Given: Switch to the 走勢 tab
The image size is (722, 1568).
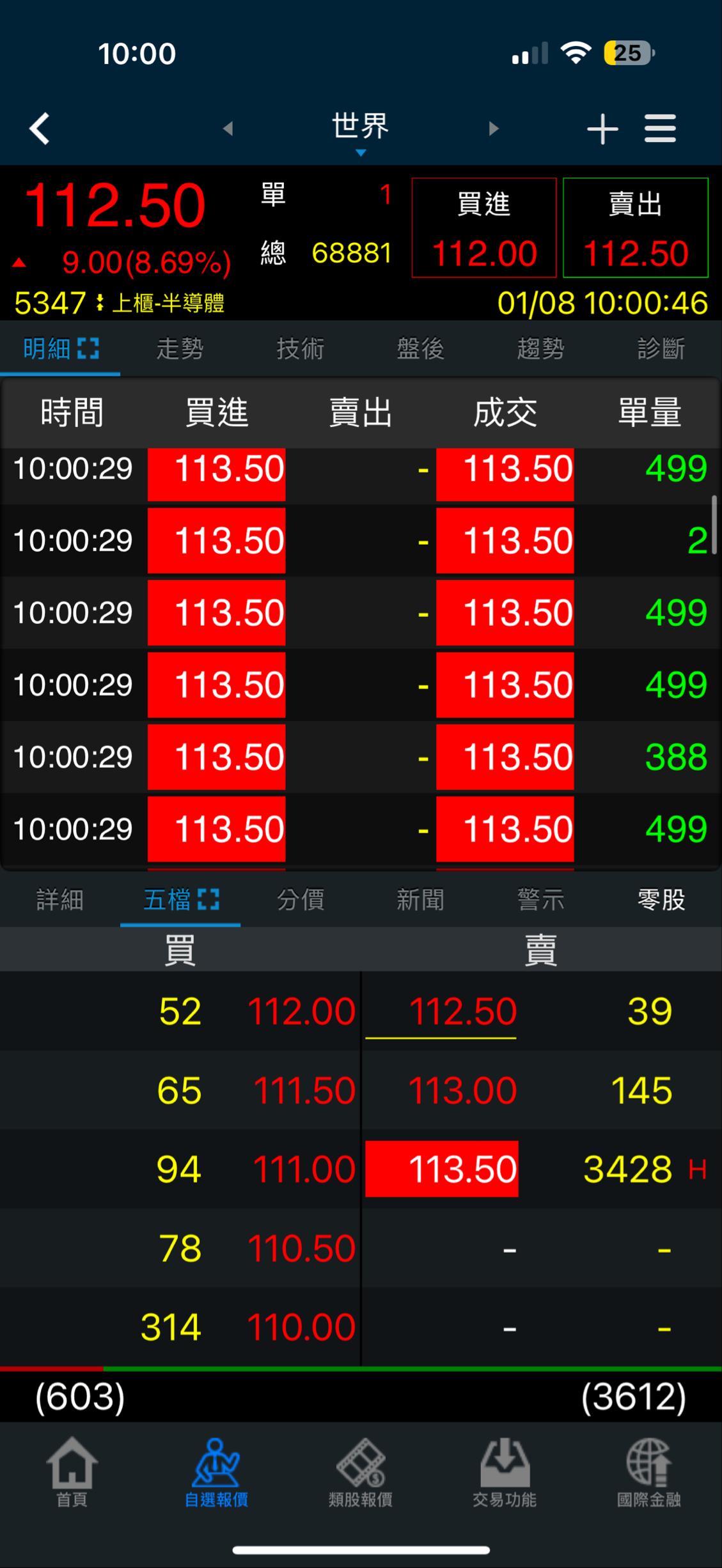Looking at the screenshot, I should point(180,349).
